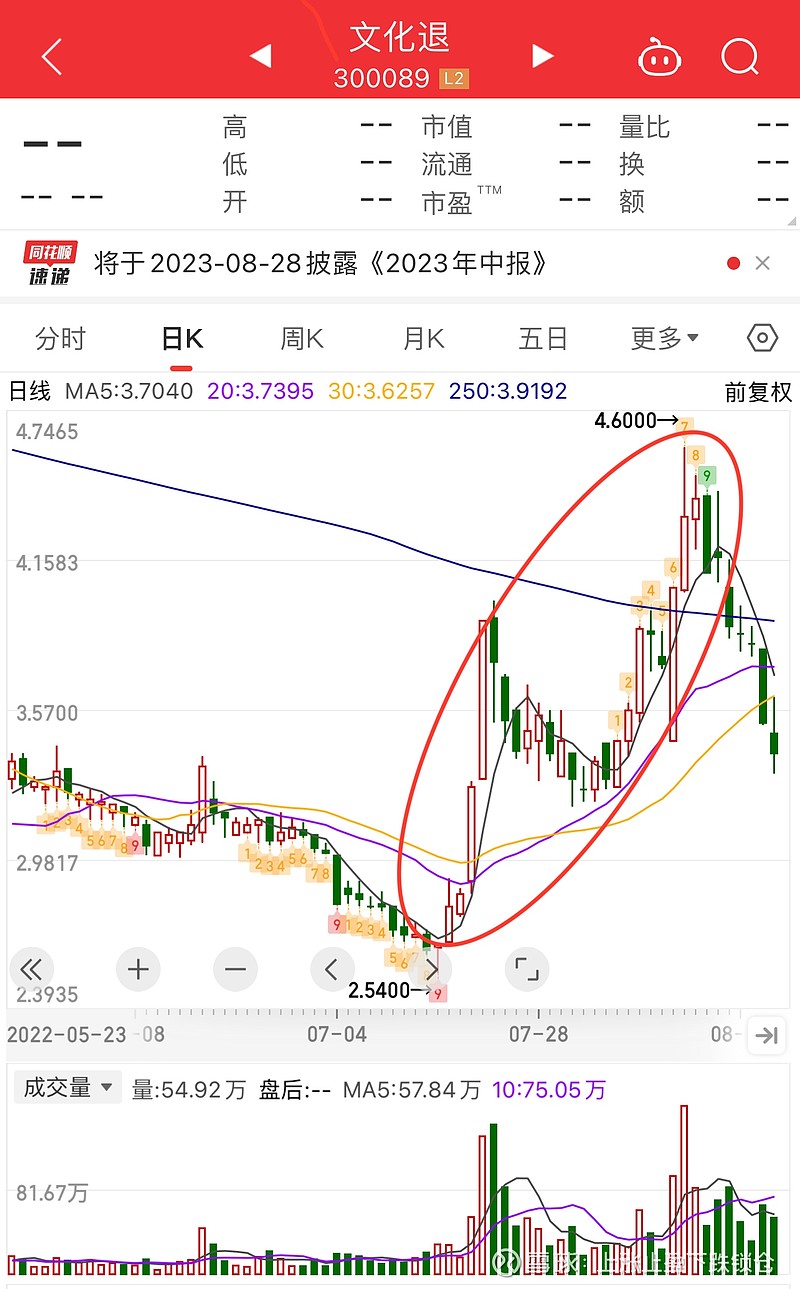Screen dimensions: 800x1289
Task: Switch to the 分时 tab
Action: pyautogui.click(x=60, y=339)
